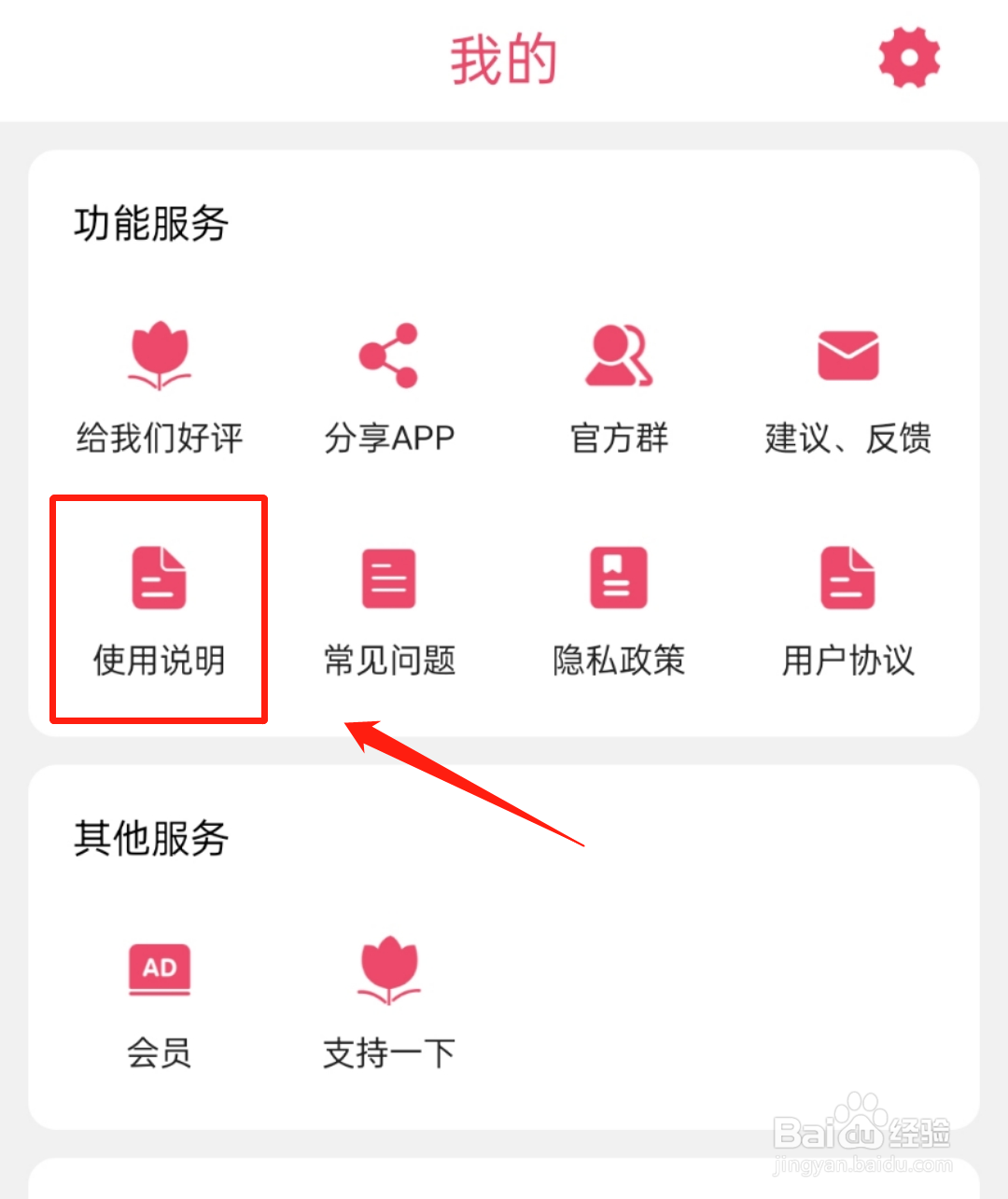
Task: Click the 用户协议 text label
Action: (x=847, y=661)
